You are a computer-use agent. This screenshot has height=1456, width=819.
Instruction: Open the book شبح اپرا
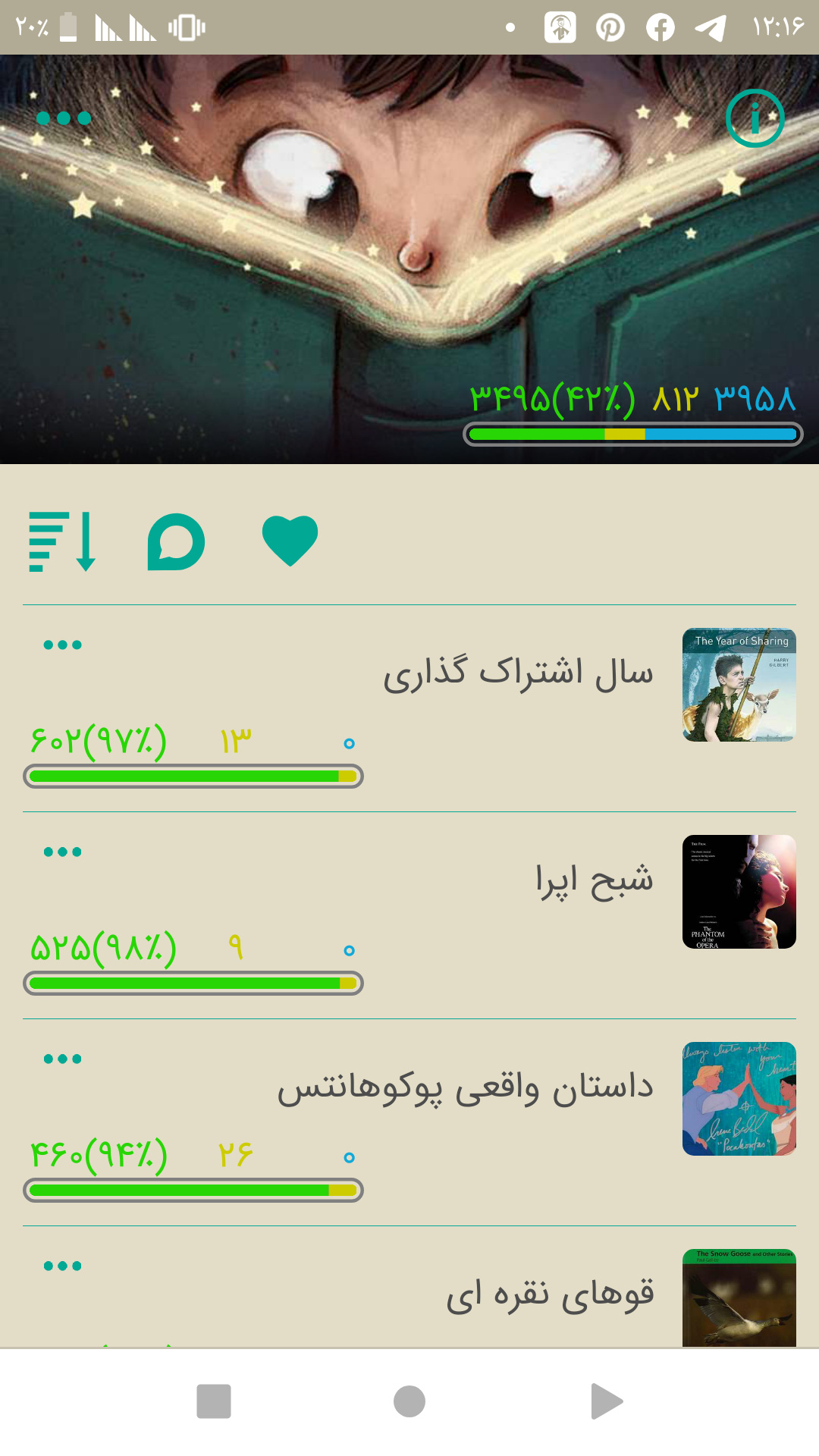593,880
